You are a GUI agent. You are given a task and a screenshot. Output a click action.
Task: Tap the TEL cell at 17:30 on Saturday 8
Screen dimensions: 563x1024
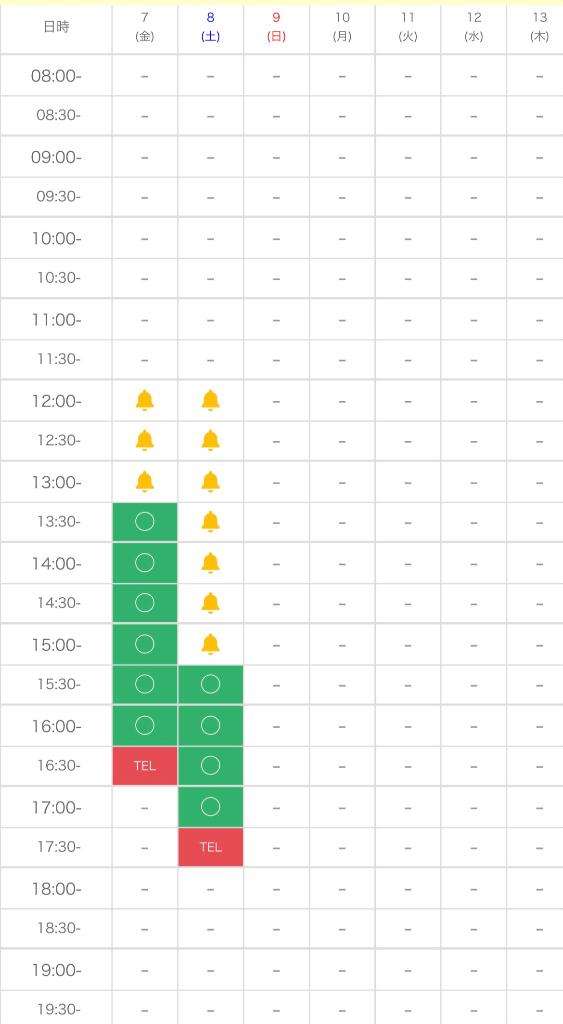coord(210,847)
